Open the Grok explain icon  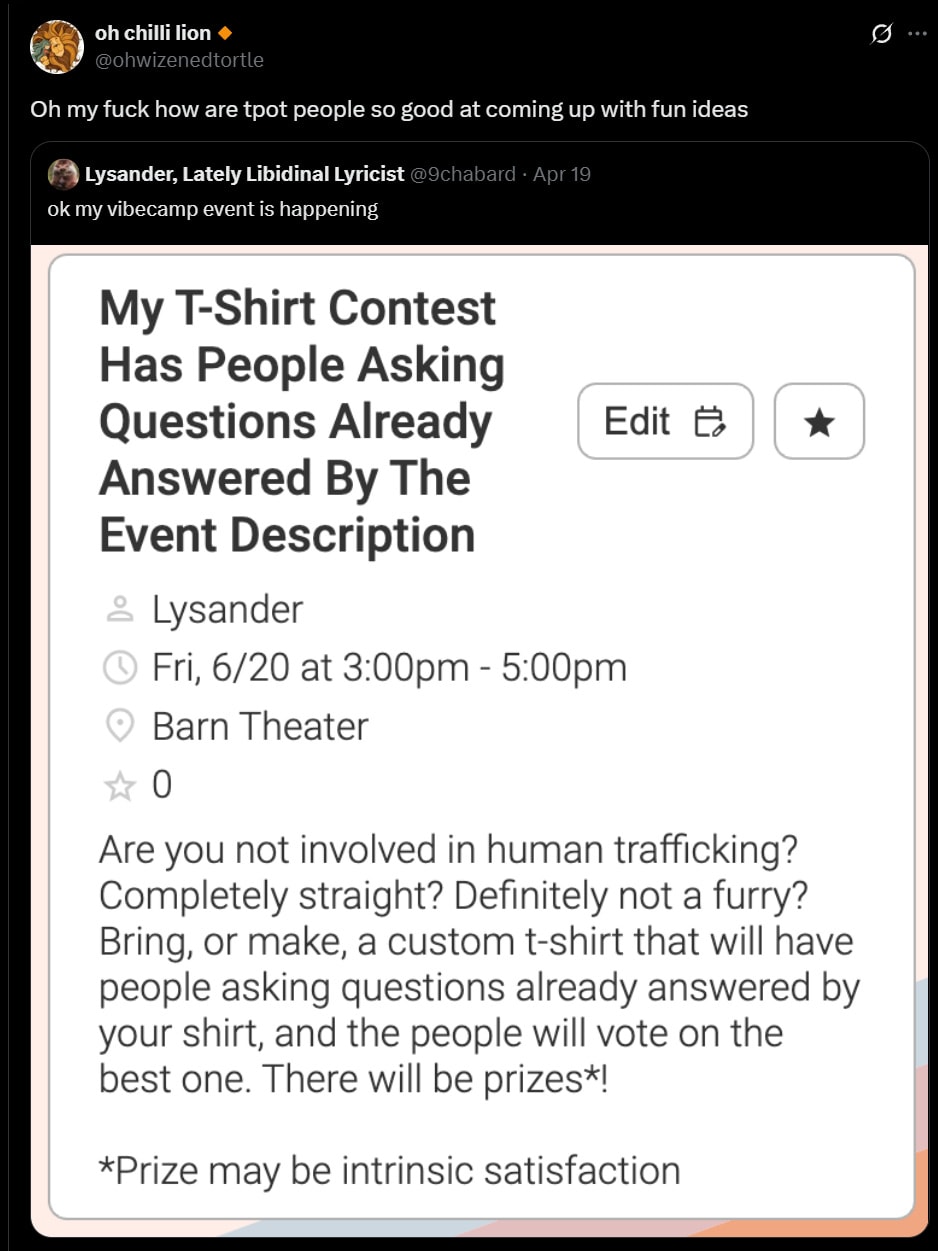[x=881, y=35]
